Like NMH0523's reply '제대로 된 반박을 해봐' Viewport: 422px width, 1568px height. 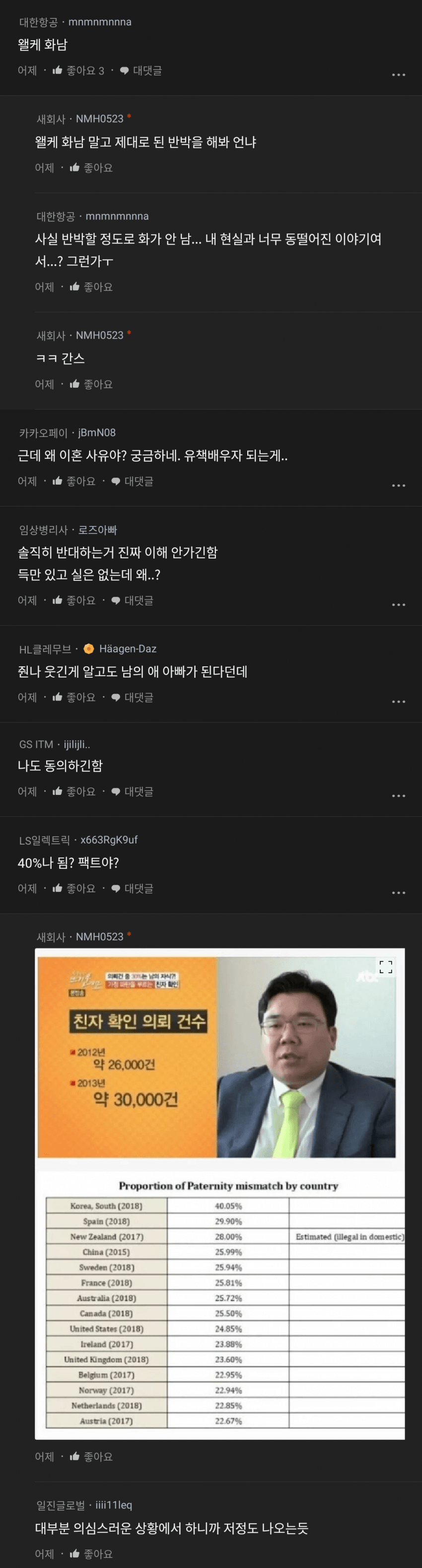[x=91, y=167]
